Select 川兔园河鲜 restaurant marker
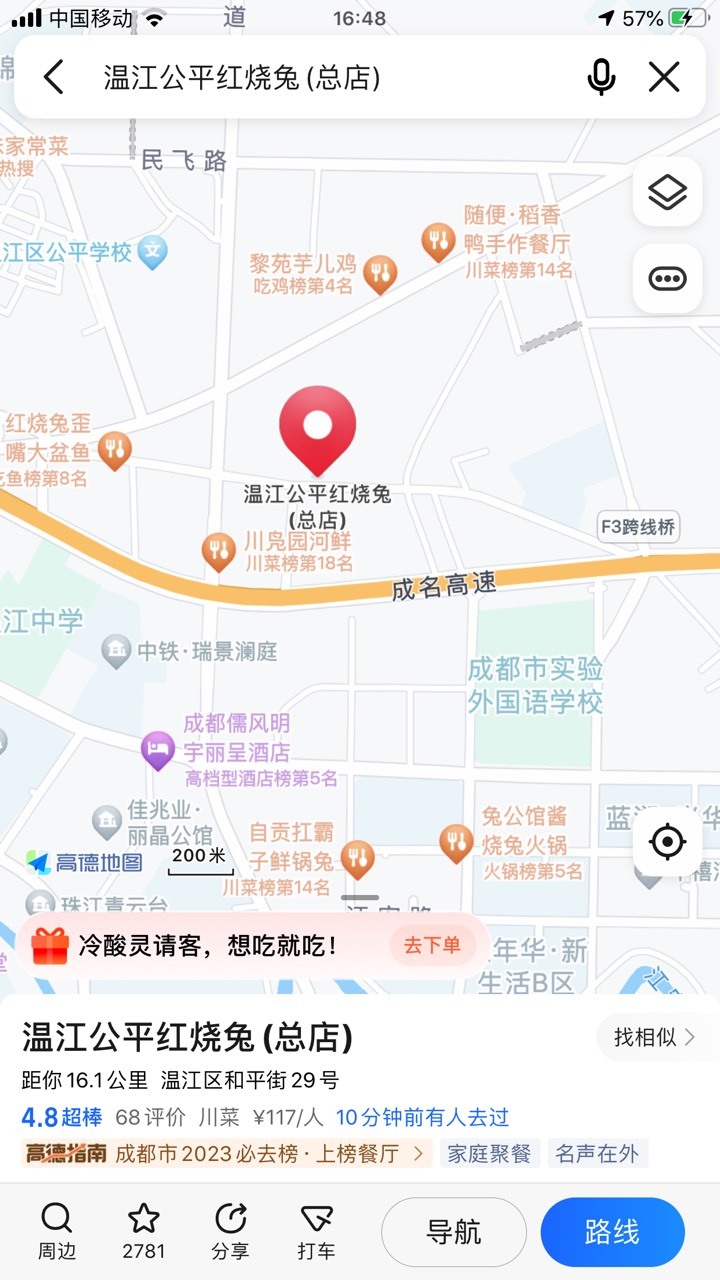The image size is (720, 1280). tap(218, 551)
